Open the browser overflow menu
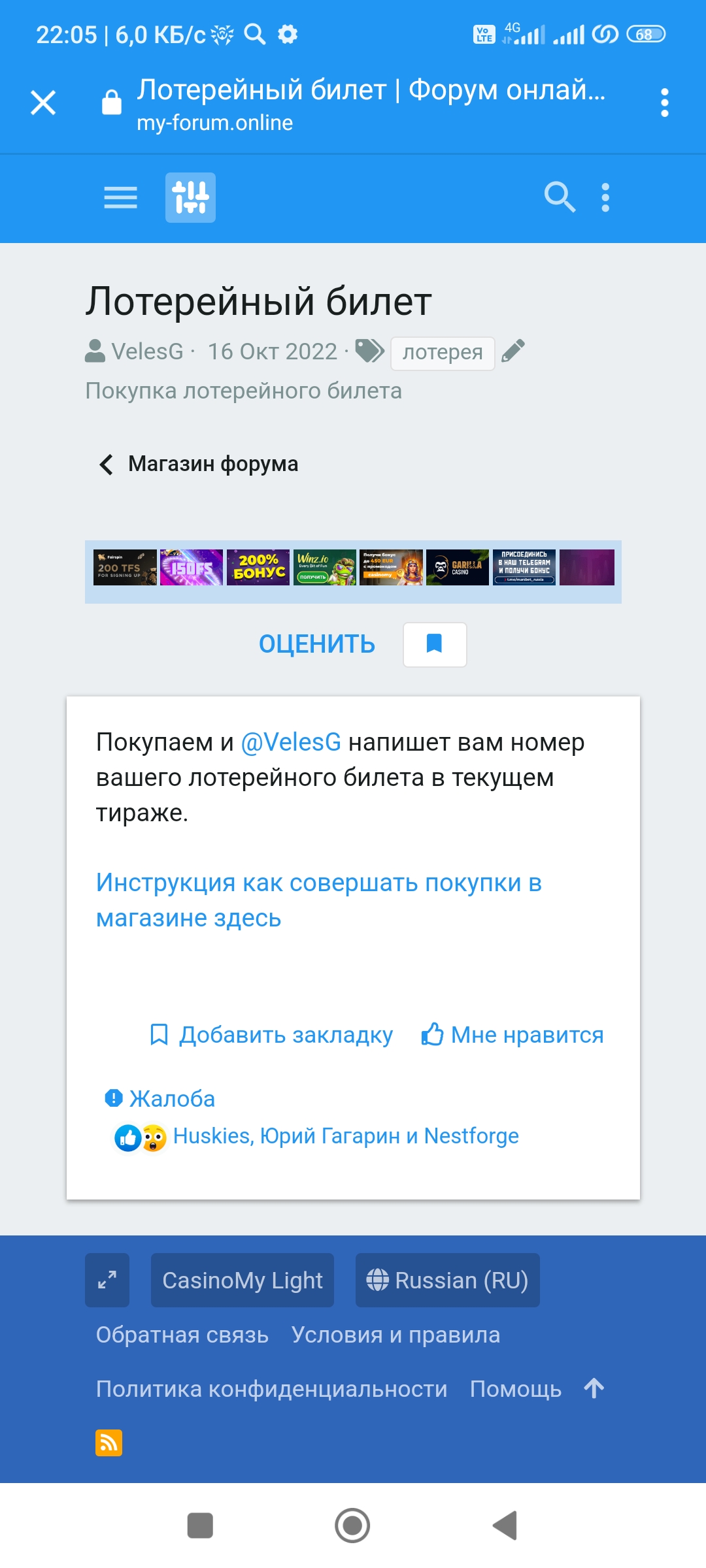Viewport: 706px width, 1568px height. [x=664, y=103]
